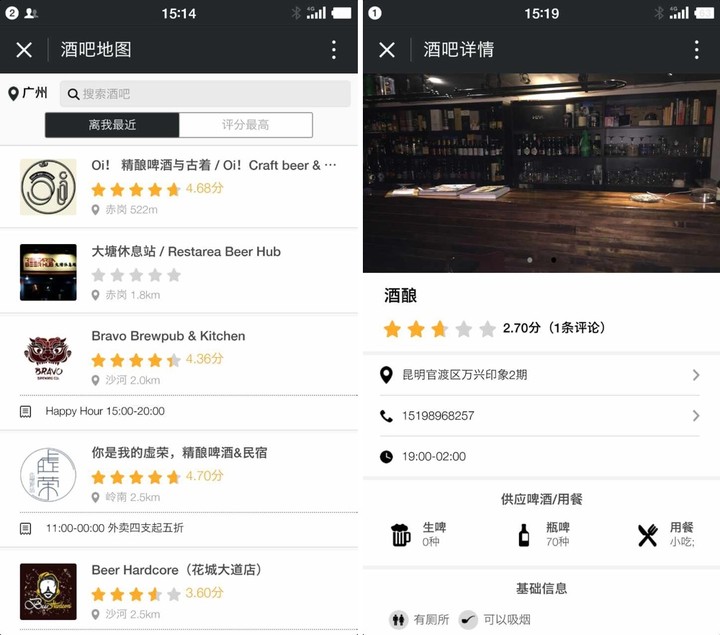Close the 酒吧地图 page
The width and height of the screenshot is (720, 635).
coord(24,50)
